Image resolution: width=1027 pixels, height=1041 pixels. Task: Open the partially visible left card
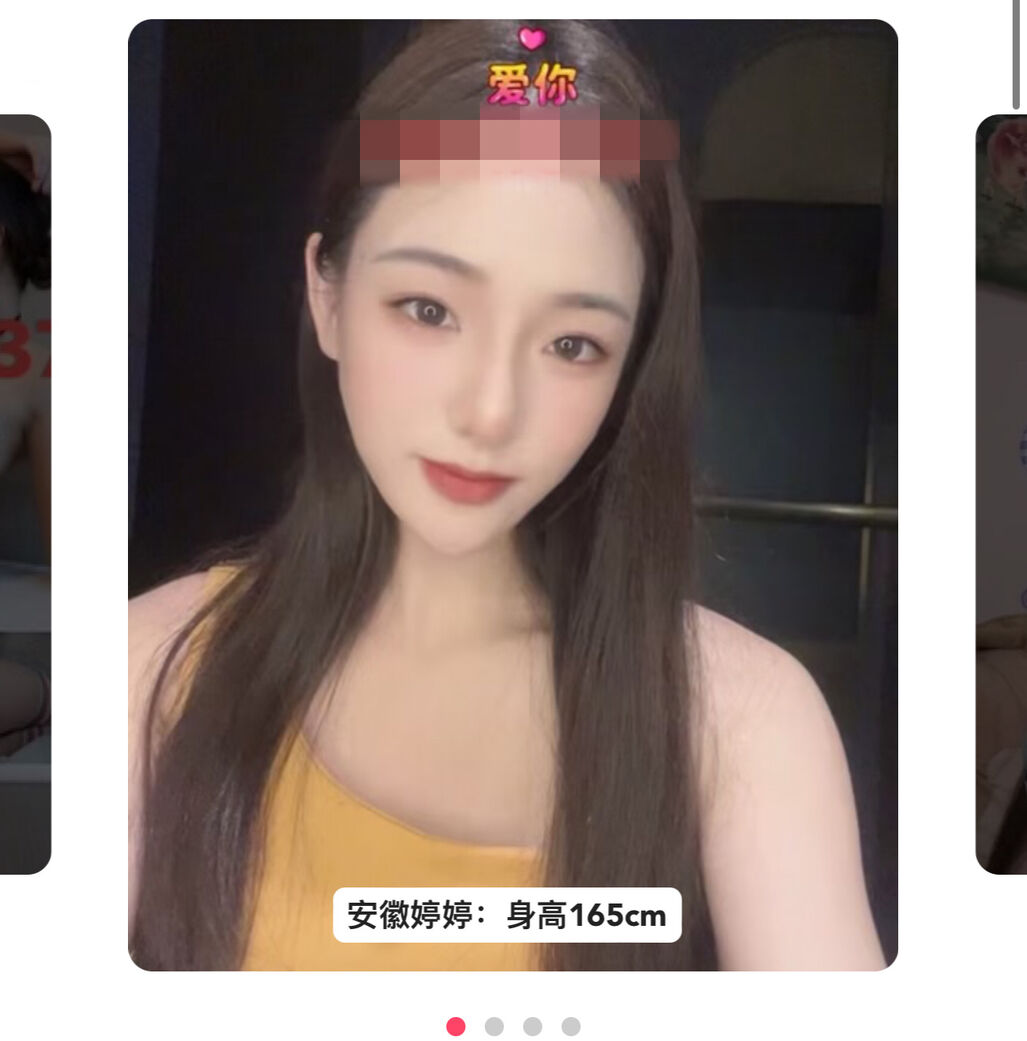click(24, 495)
